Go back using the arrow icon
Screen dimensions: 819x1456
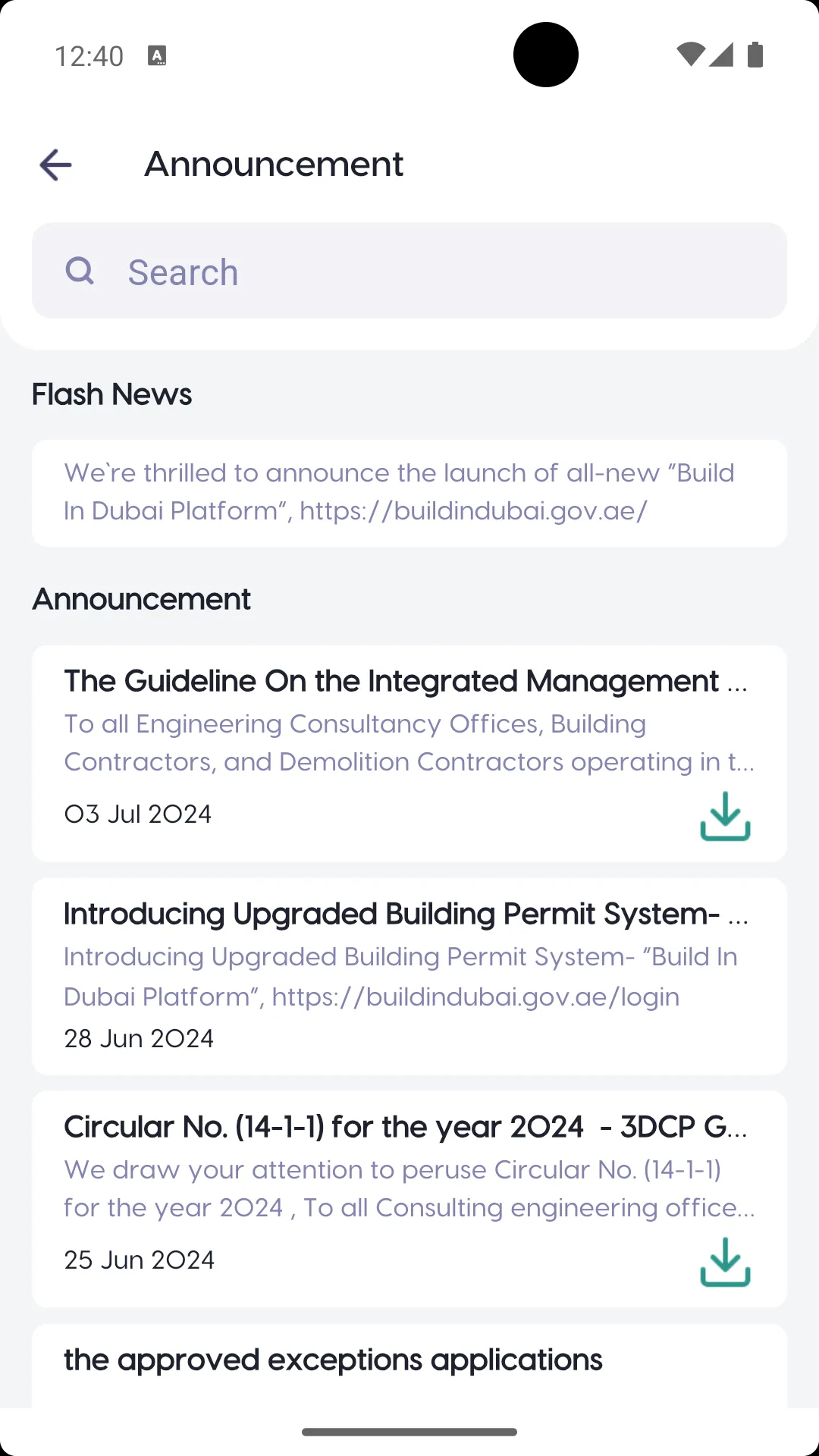pyautogui.click(x=55, y=165)
